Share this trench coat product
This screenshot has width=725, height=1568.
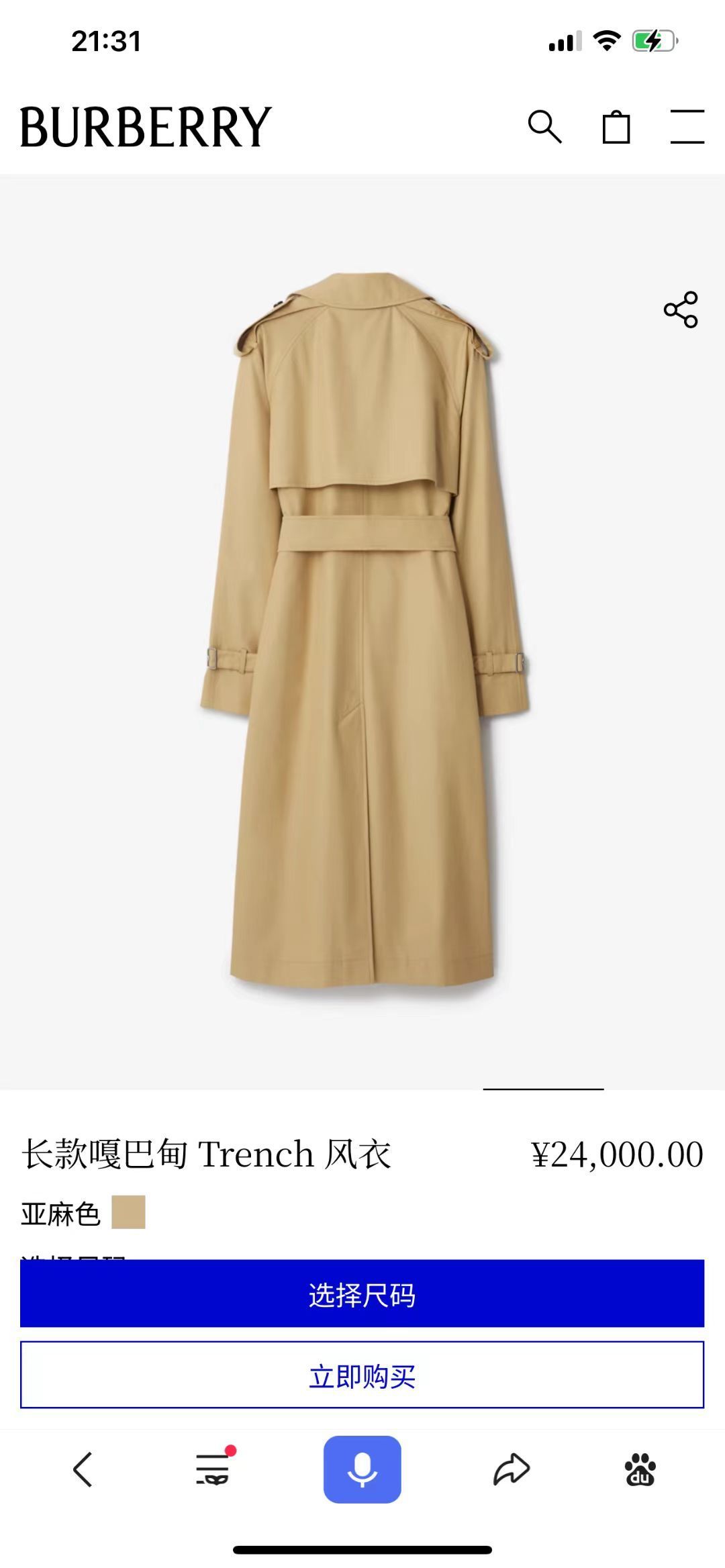[x=681, y=309]
